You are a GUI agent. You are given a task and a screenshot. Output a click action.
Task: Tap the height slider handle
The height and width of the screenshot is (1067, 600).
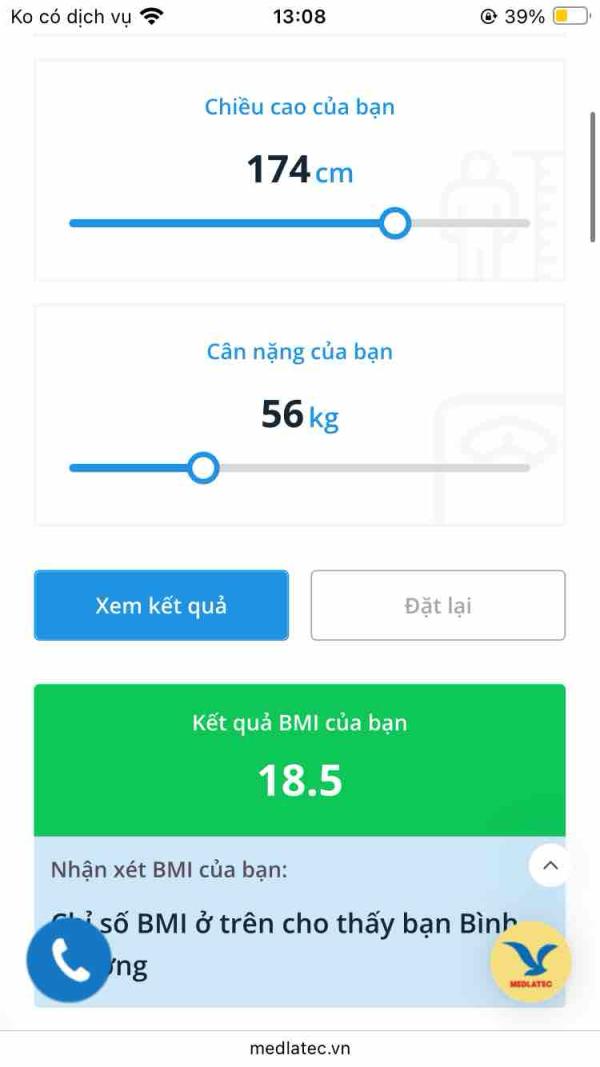396,223
